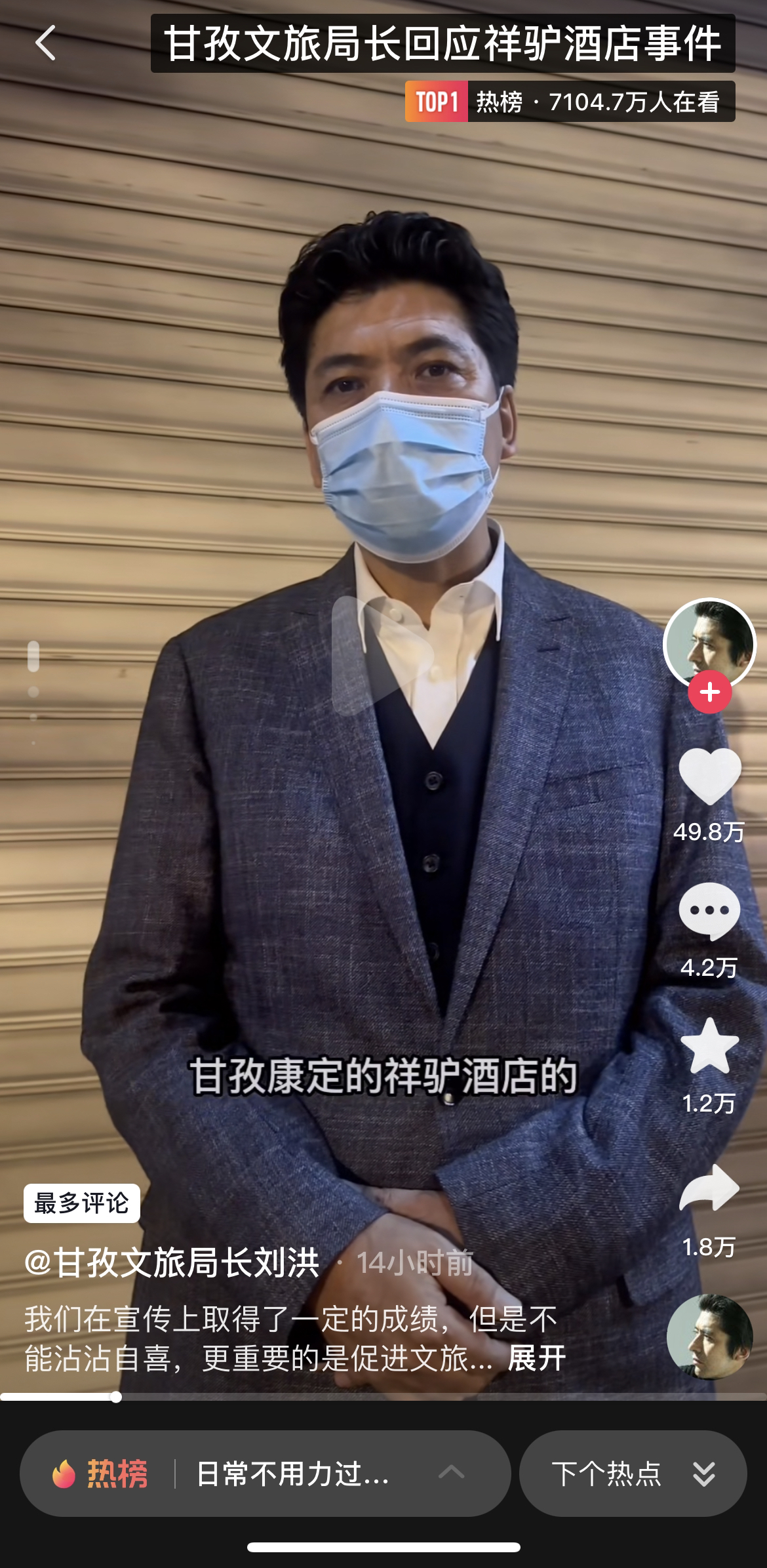Tap the 最多评论 tag
Screen dimensions: 767x1568
82,1203
